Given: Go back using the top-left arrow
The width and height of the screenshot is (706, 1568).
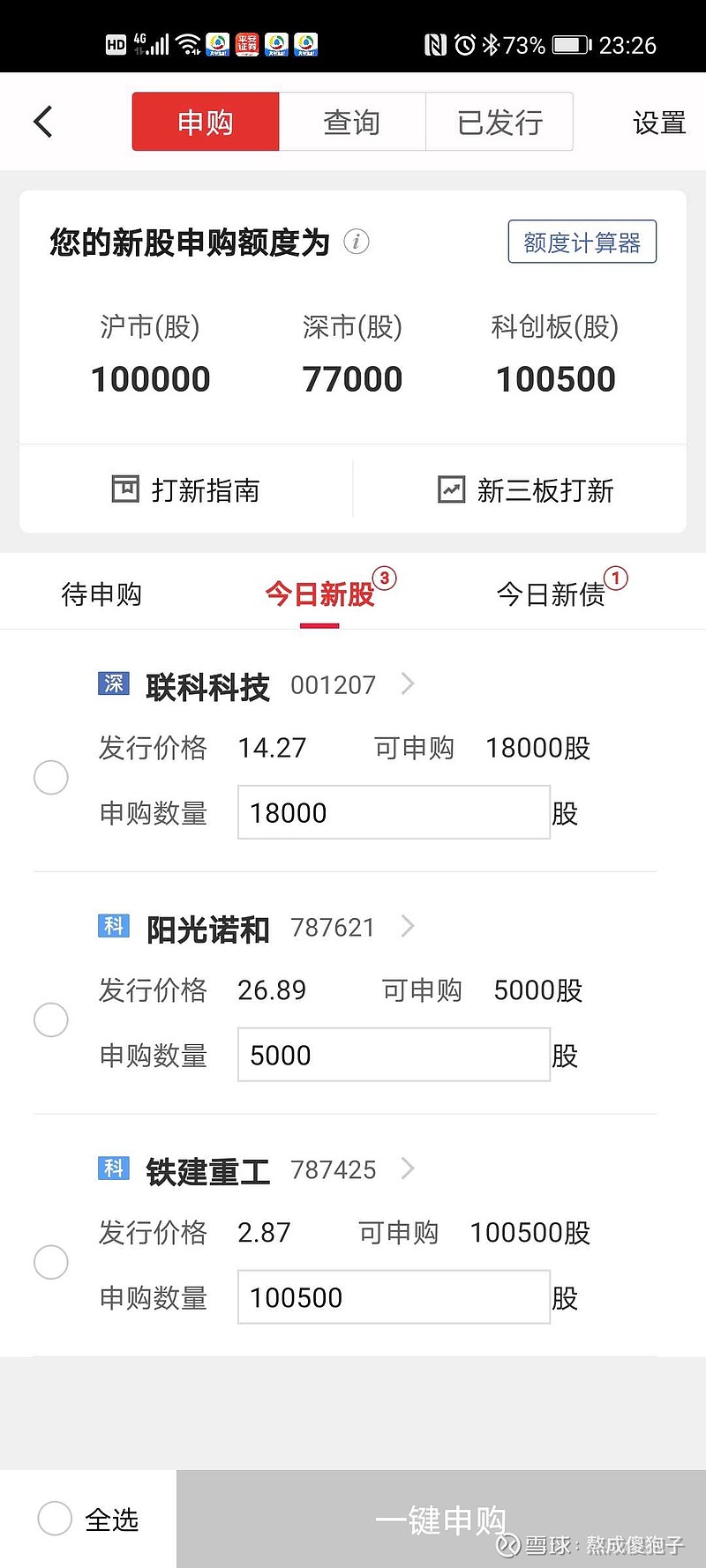Looking at the screenshot, I should tap(43, 122).
